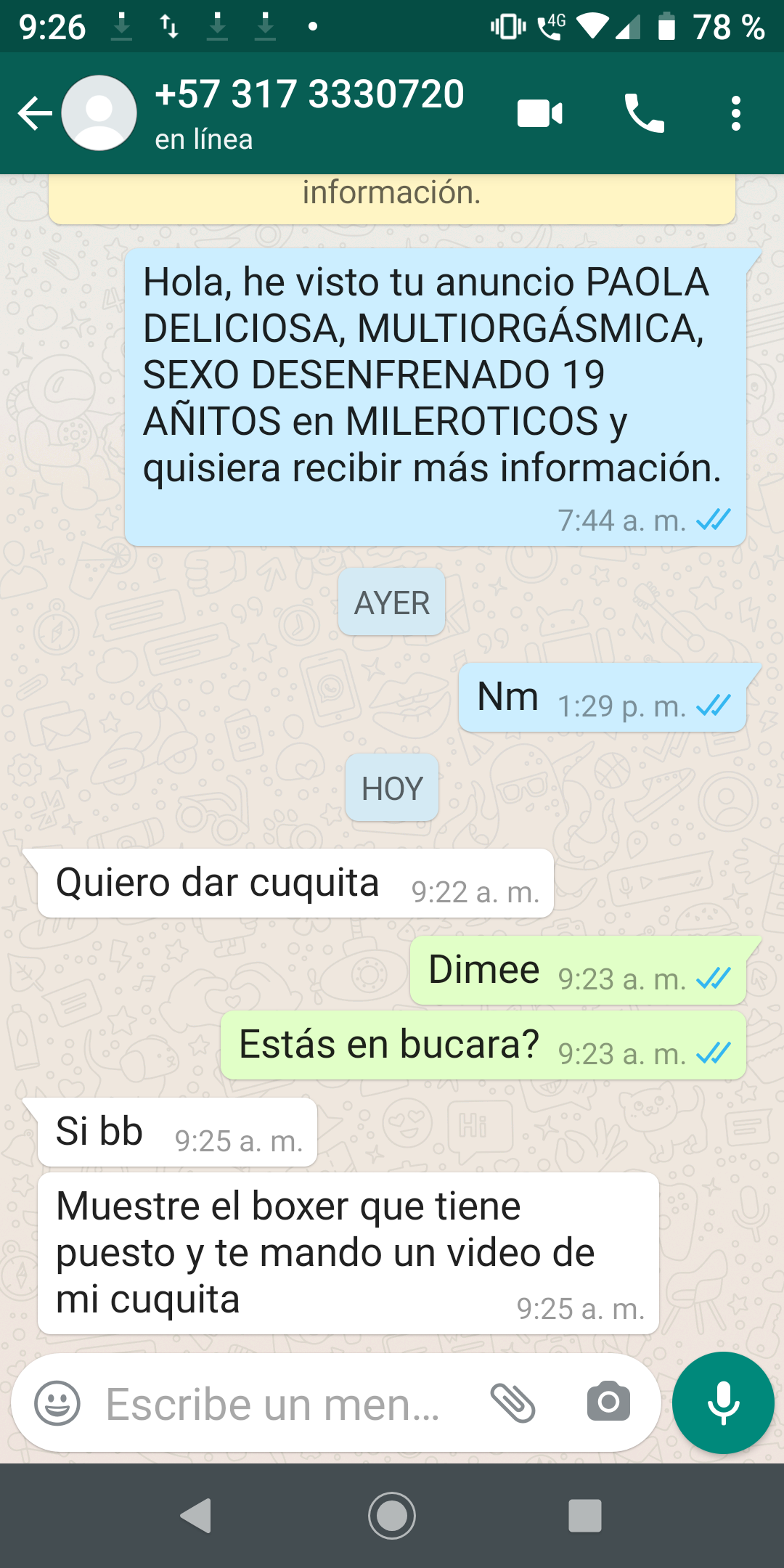The width and height of the screenshot is (784, 1568).
Task: Tap the system home button
Action: tap(392, 1516)
